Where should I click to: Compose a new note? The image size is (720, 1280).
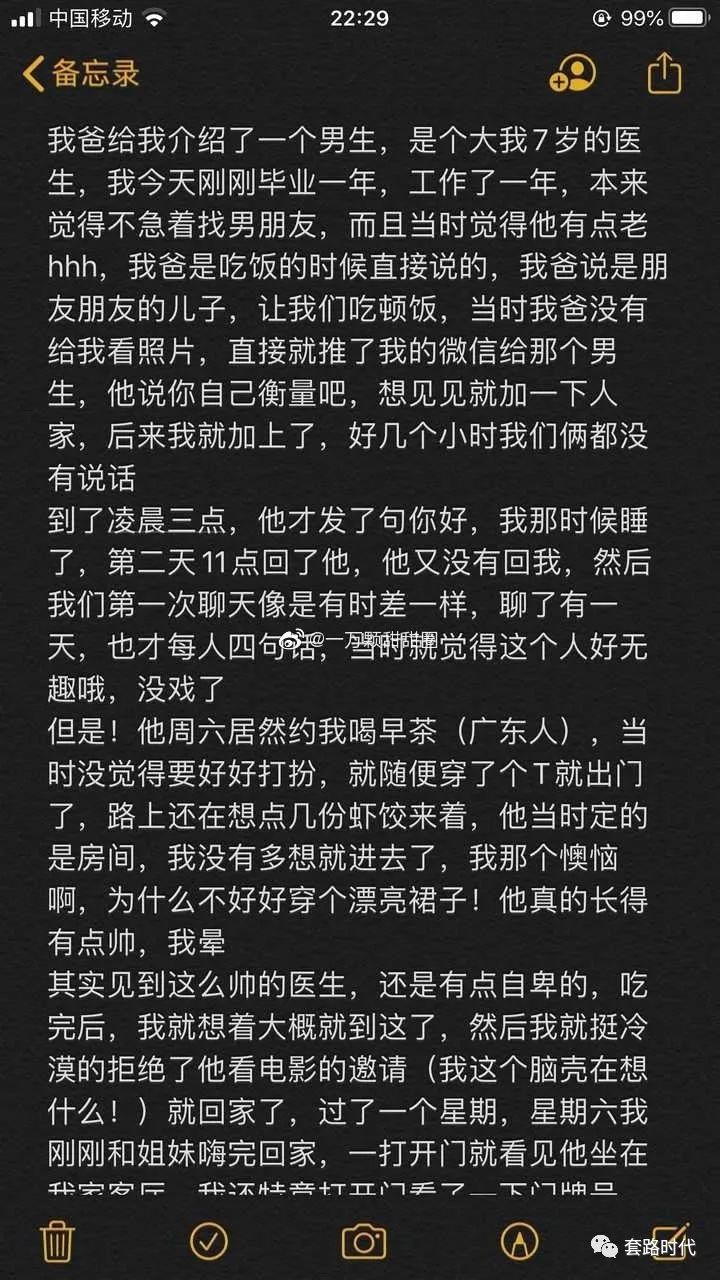[x=667, y=1240]
